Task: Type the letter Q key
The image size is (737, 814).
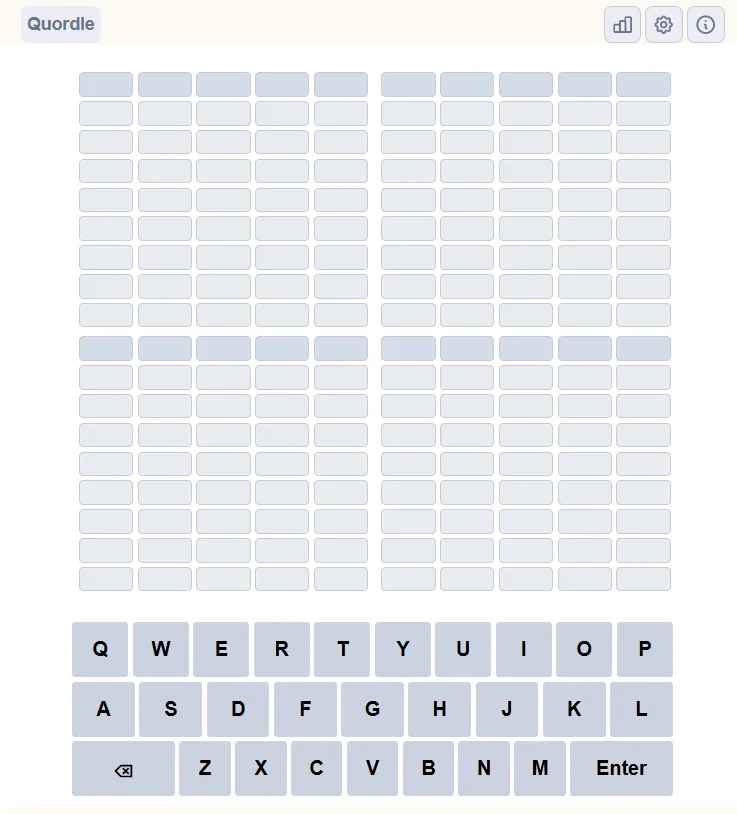Action: (100, 649)
